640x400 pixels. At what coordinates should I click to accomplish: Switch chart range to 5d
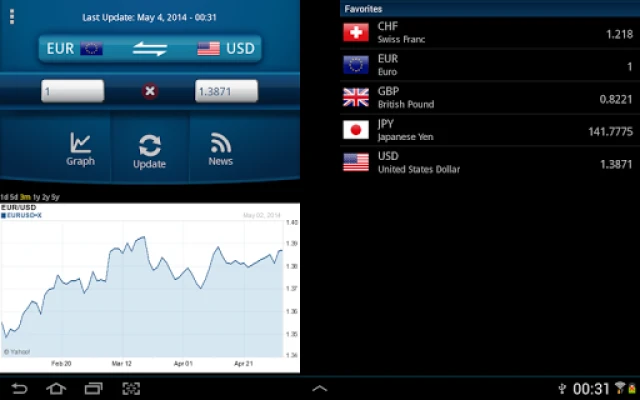[x=14, y=197]
